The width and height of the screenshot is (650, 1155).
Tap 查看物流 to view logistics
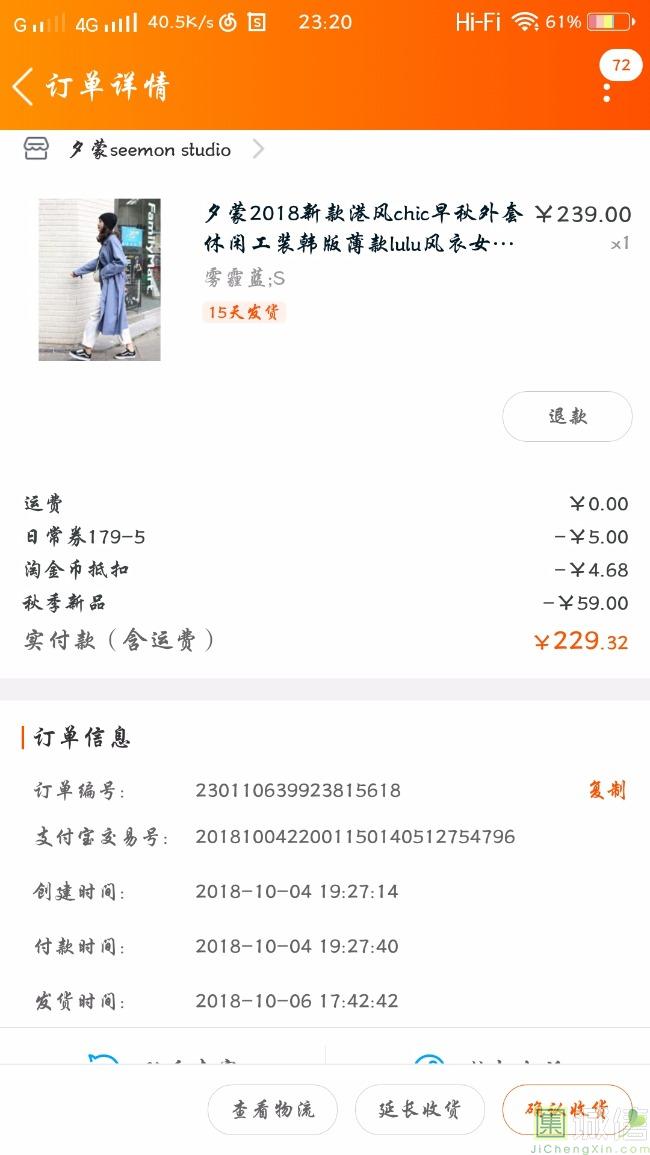[273, 1109]
